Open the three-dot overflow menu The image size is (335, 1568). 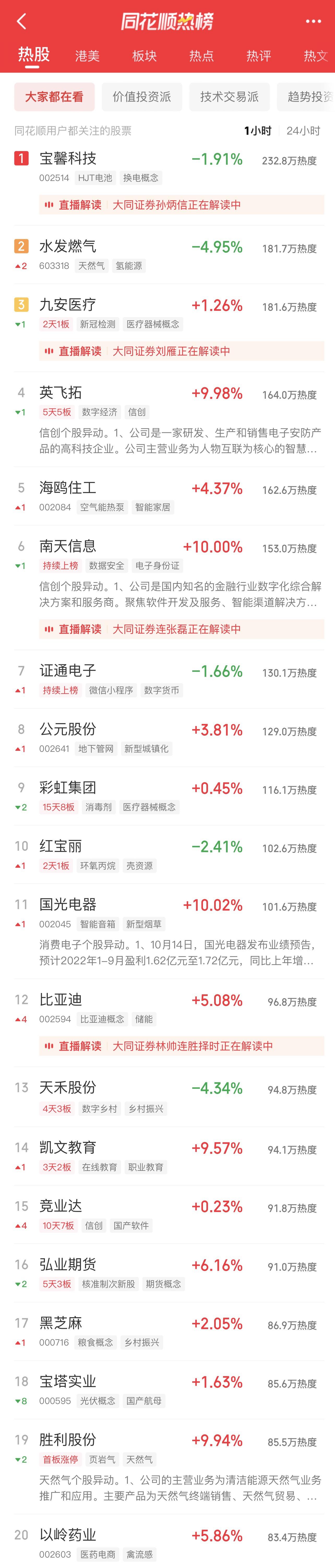(x=313, y=22)
